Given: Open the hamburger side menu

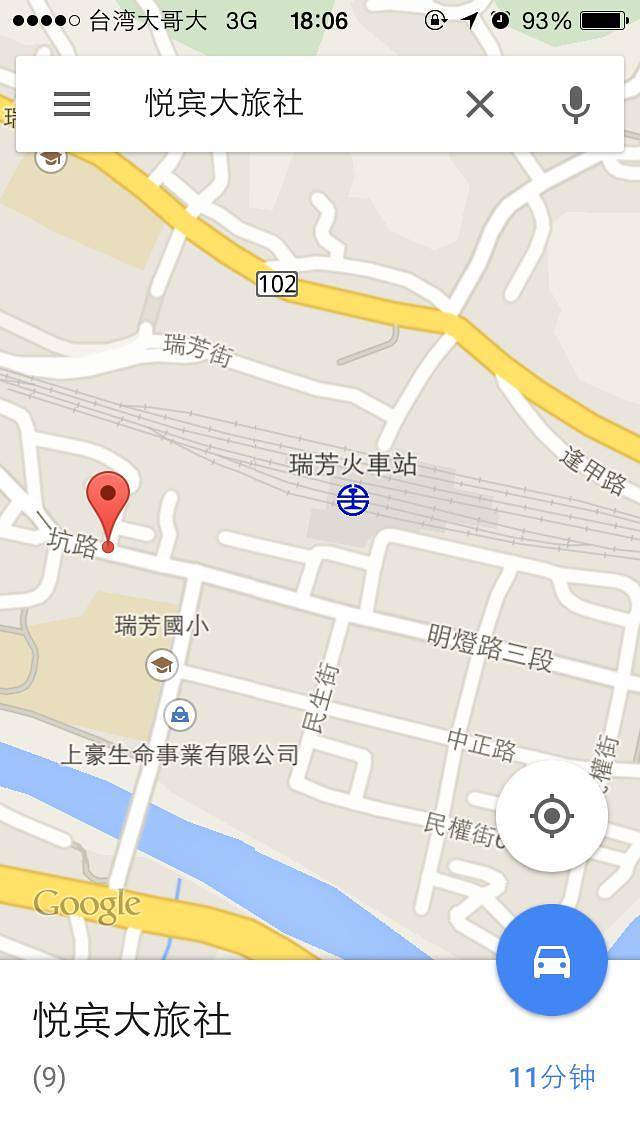Looking at the screenshot, I should click(72, 104).
